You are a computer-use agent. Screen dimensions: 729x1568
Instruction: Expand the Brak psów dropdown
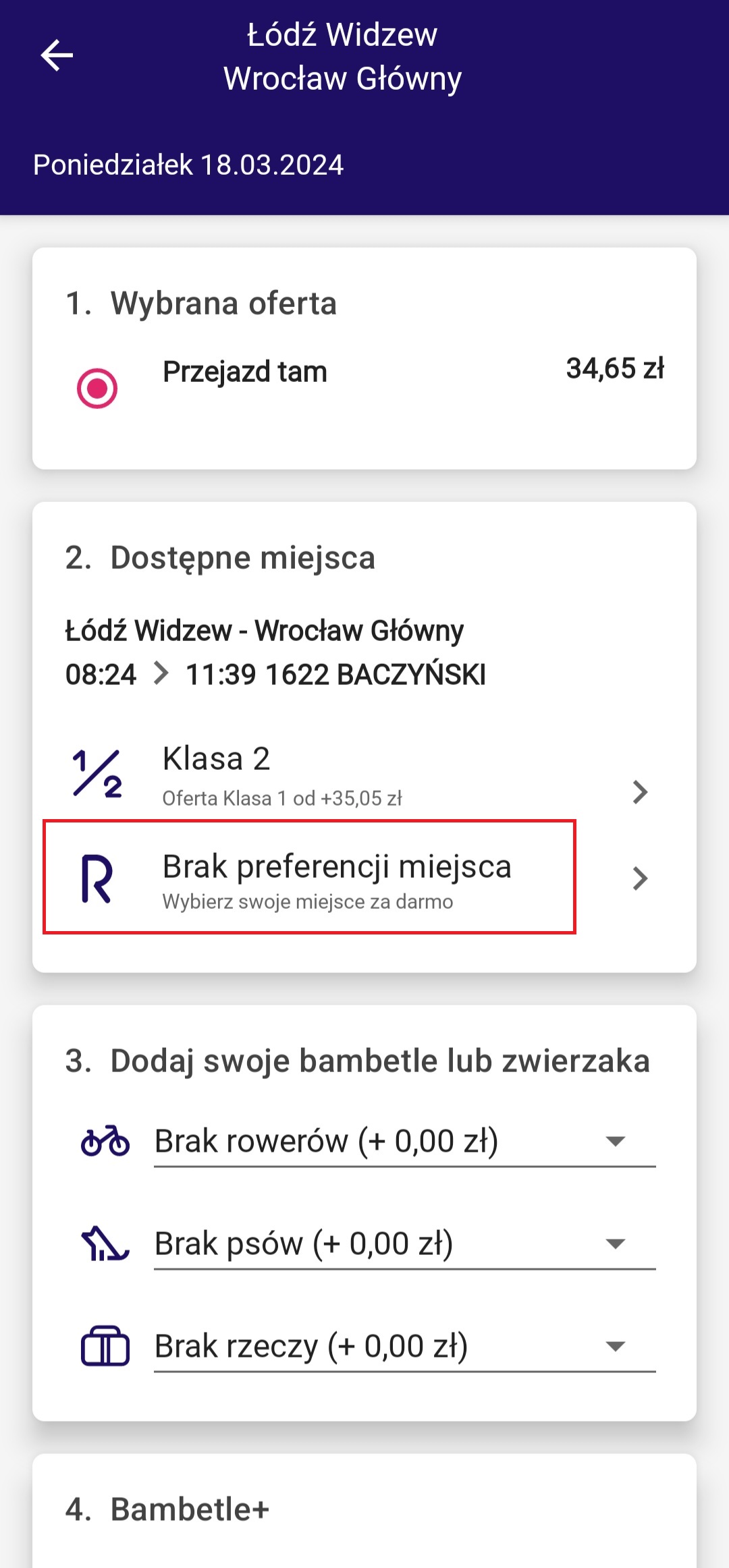pyautogui.click(x=405, y=1244)
